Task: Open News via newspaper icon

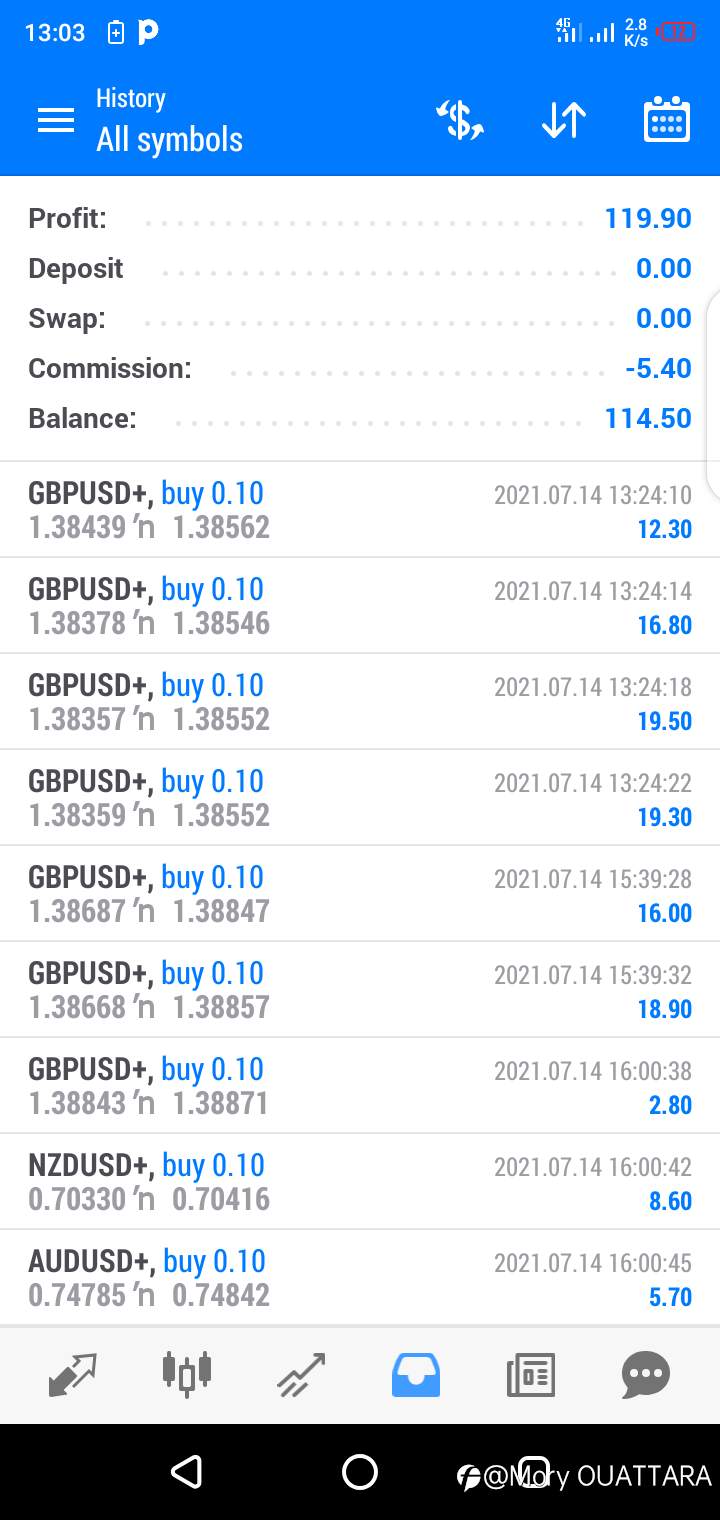Action: point(530,1375)
